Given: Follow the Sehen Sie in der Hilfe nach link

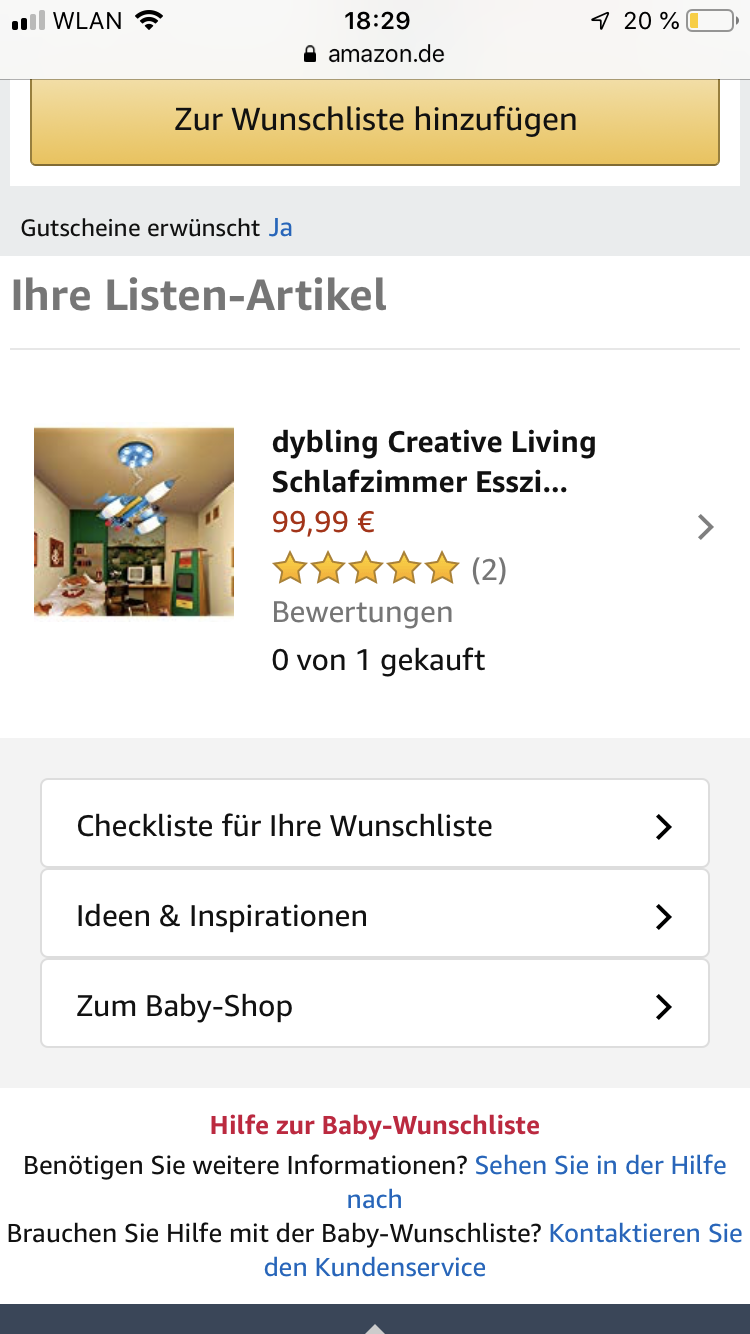Looking at the screenshot, I should 536,1182.
